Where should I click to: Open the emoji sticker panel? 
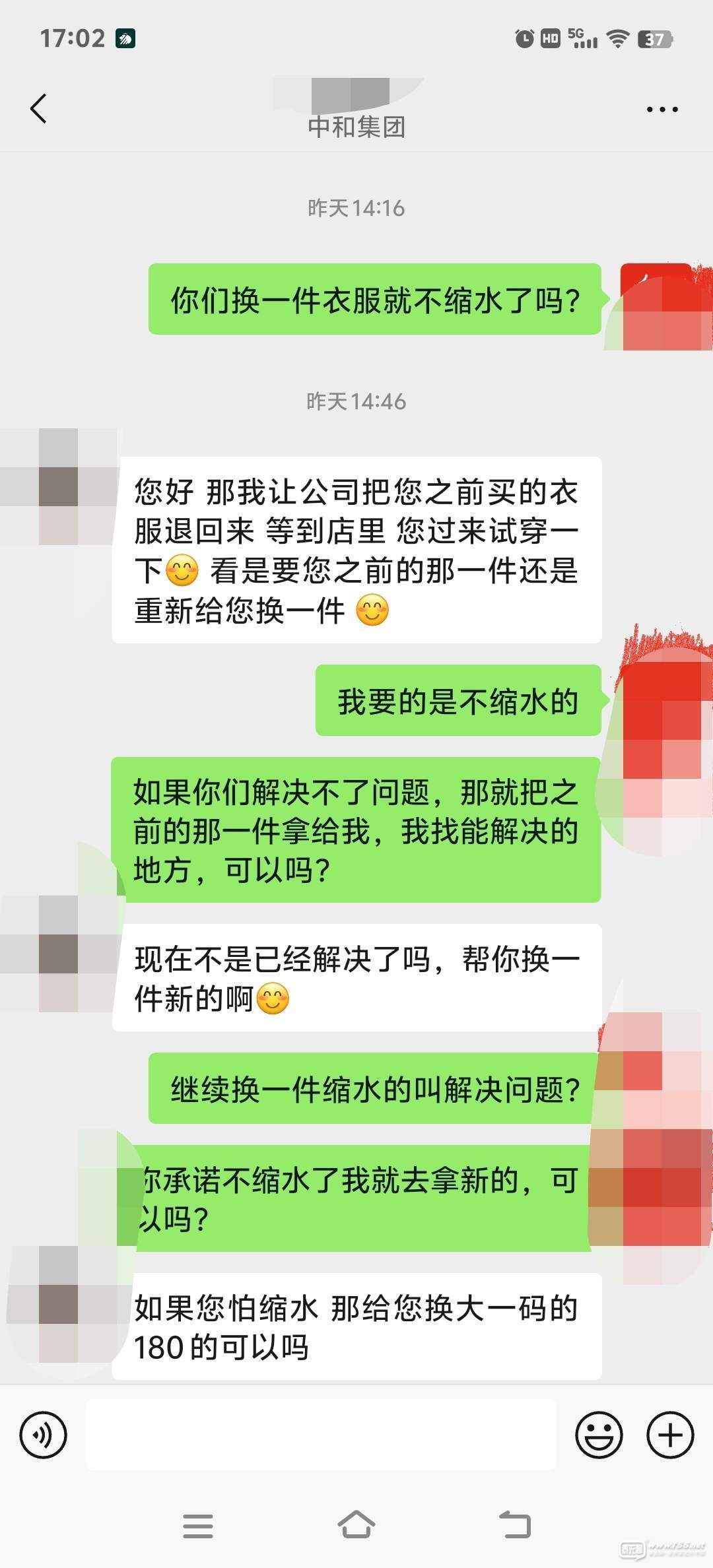coord(599,1435)
